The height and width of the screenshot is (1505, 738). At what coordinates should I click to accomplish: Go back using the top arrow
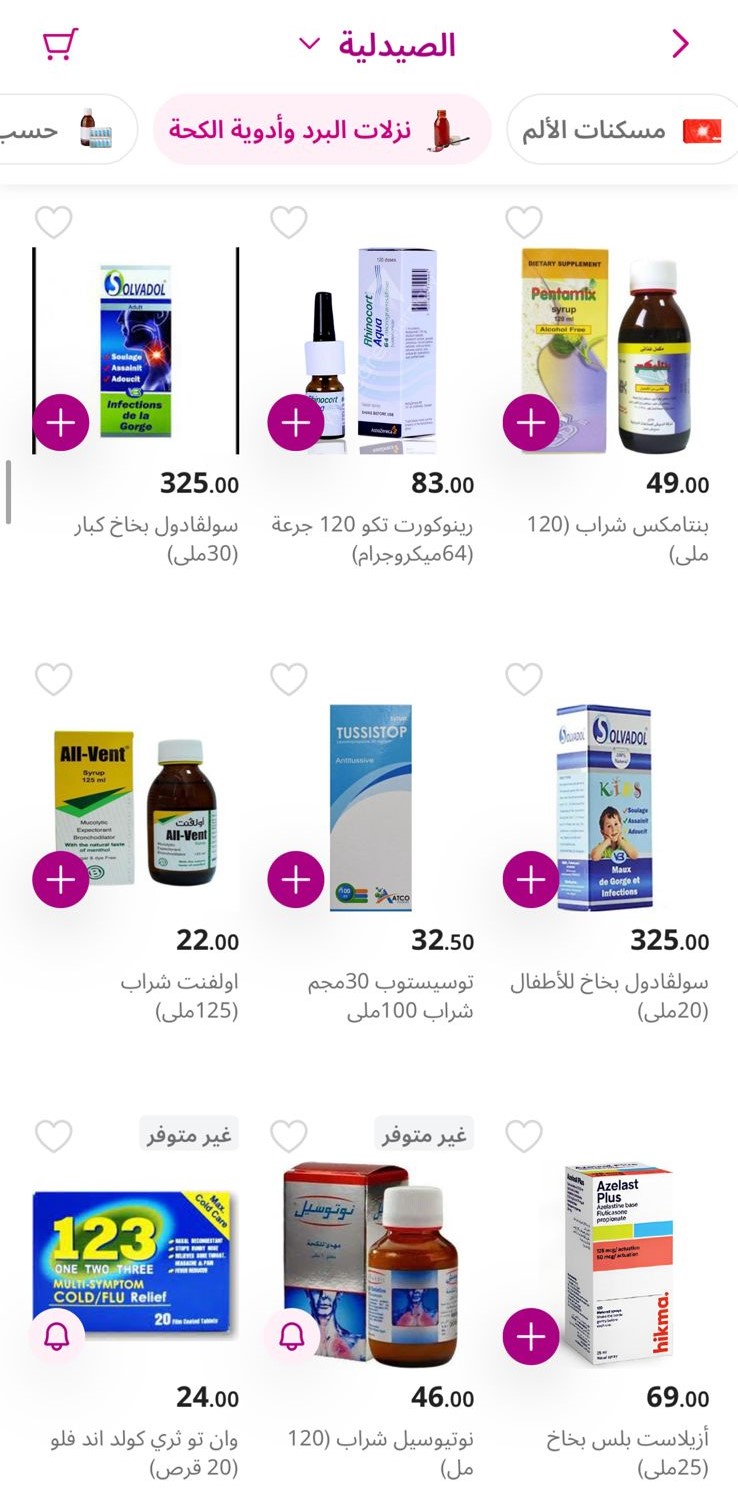680,44
